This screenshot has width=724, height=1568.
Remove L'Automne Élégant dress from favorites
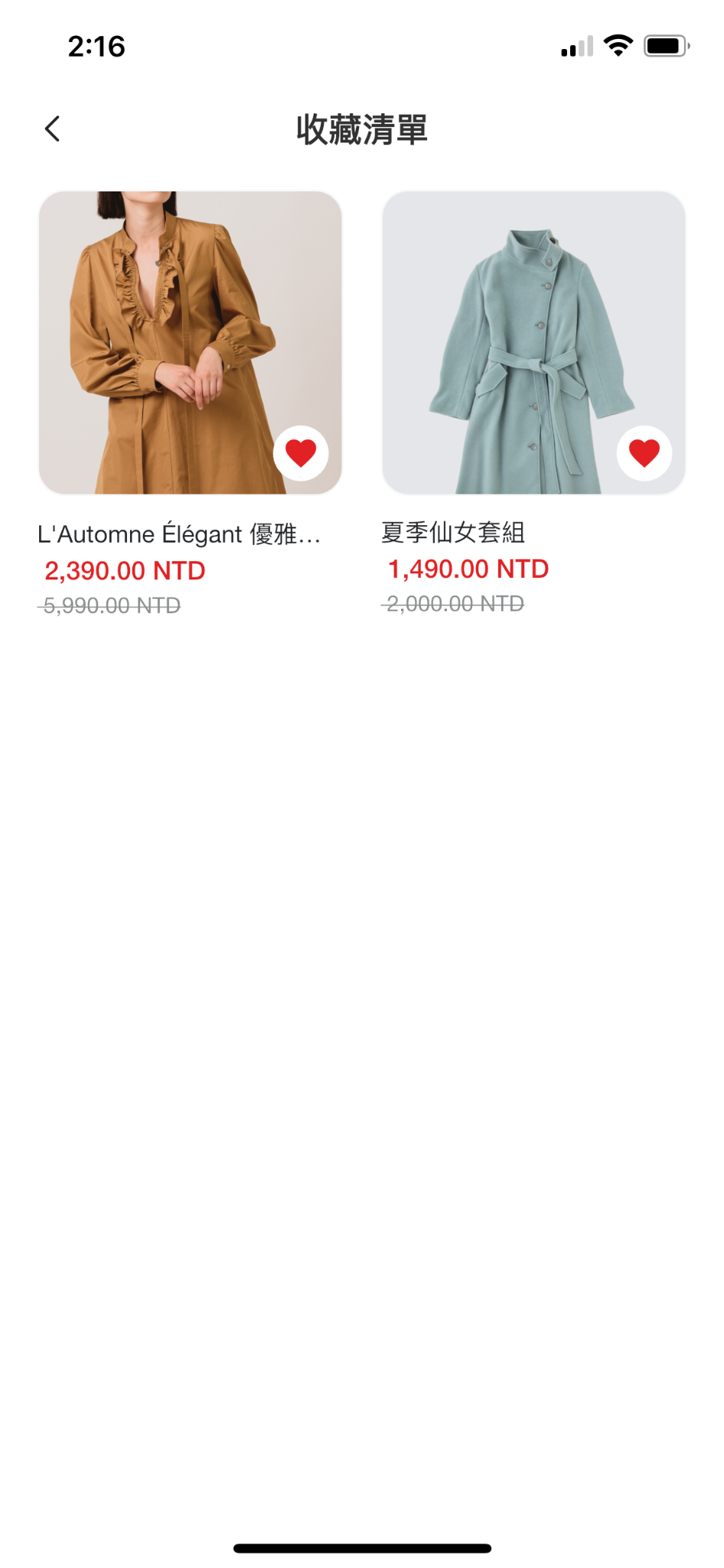click(301, 453)
